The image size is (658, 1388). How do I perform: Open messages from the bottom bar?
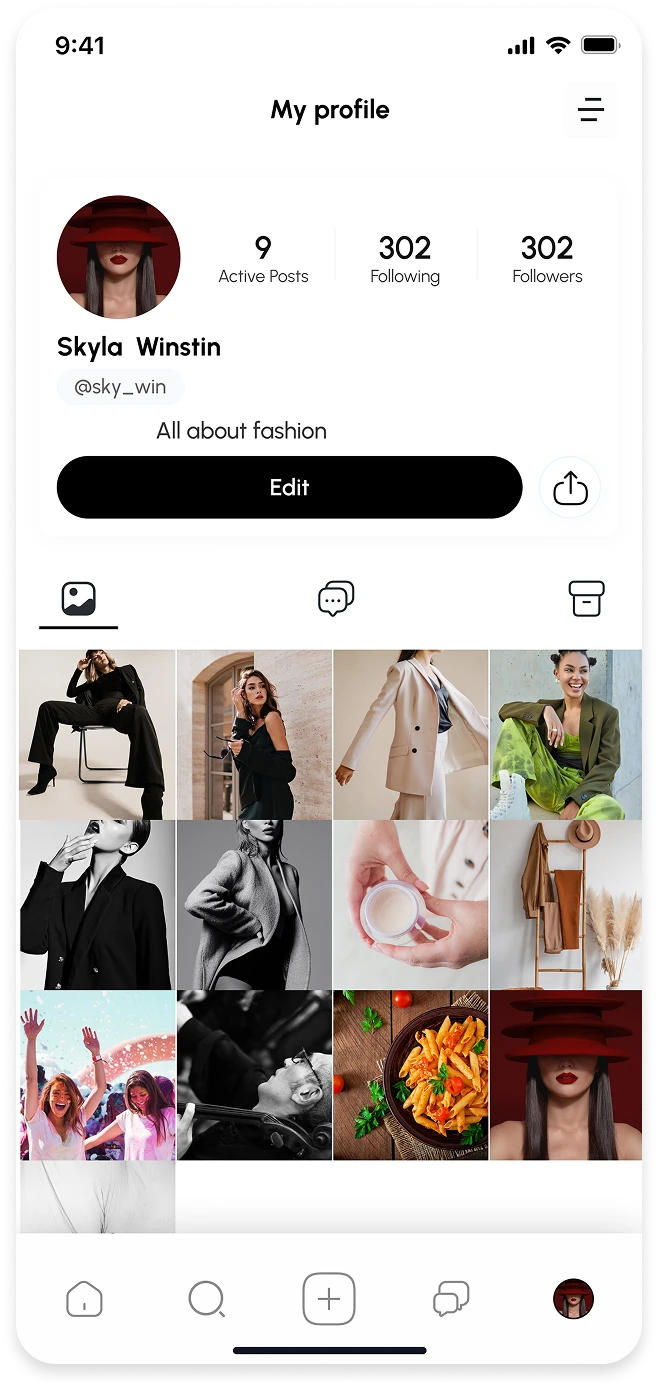click(x=451, y=1299)
